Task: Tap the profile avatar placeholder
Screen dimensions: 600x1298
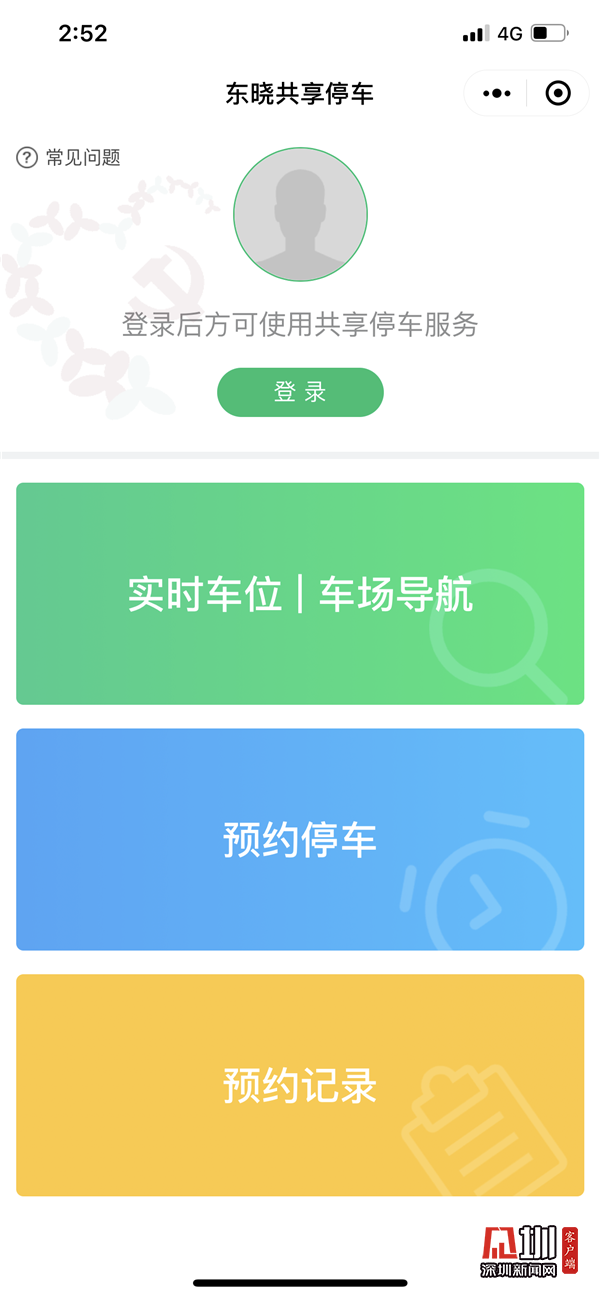Action: (300, 214)
